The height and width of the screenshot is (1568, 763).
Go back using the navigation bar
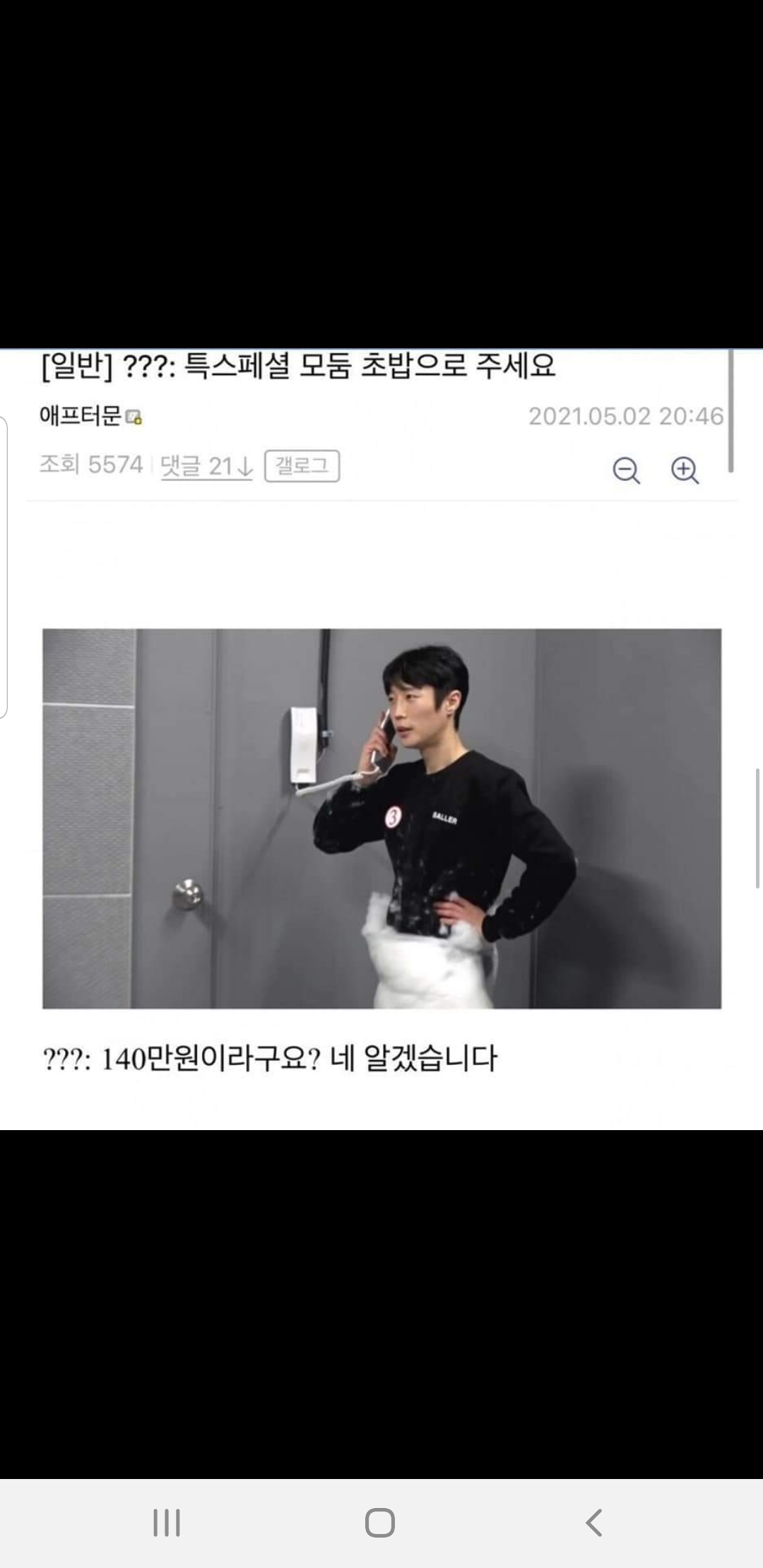point(594,1523)
